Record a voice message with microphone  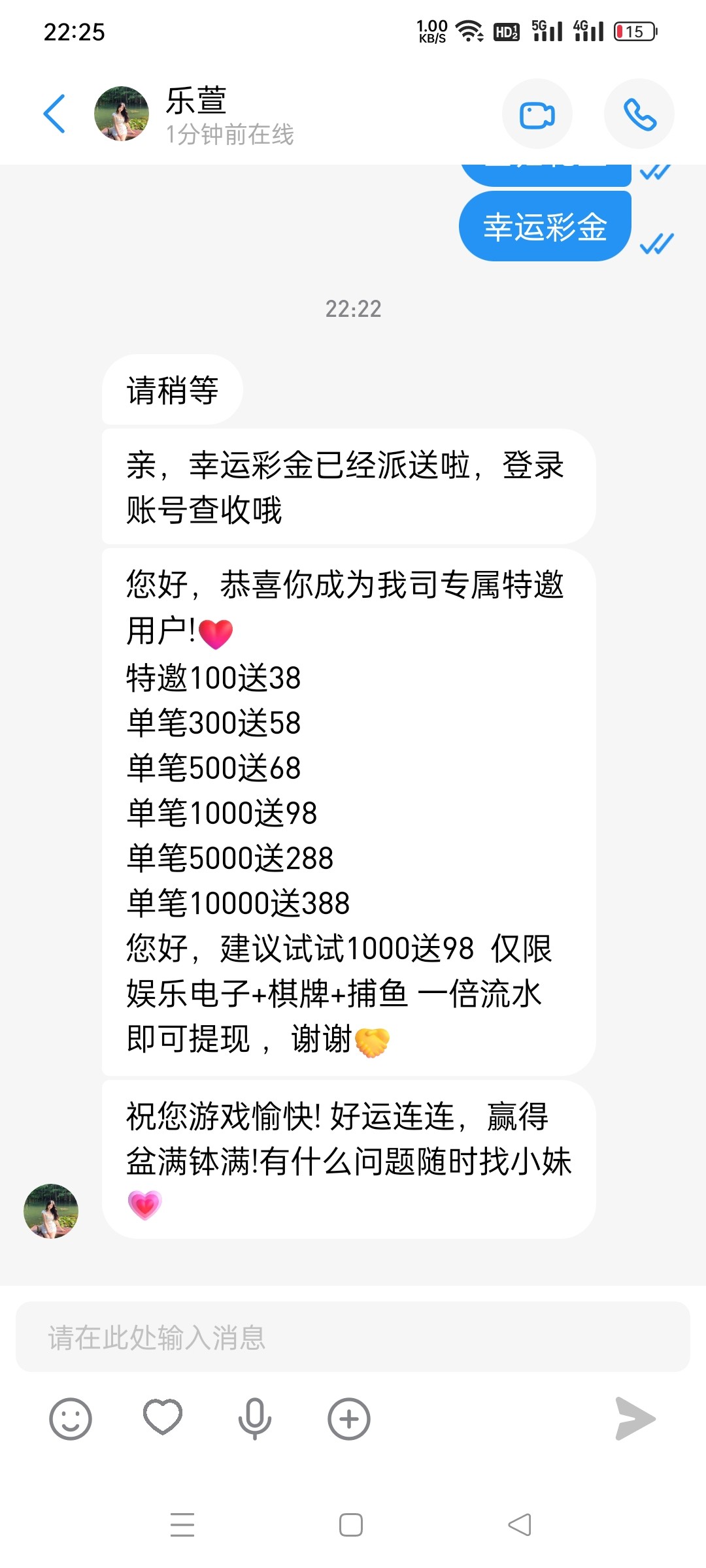(255, 1418)
